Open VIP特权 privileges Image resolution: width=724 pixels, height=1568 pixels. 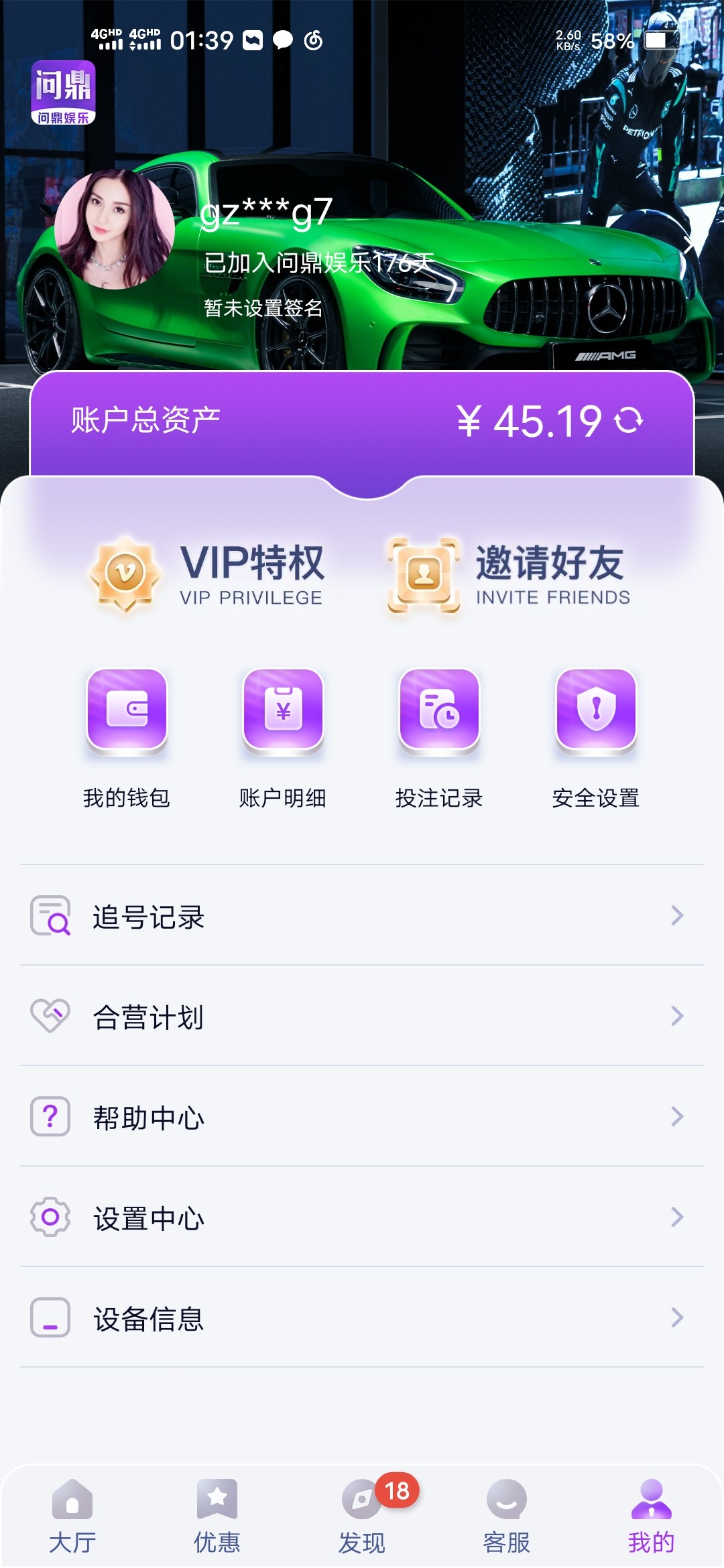point(208,574)
